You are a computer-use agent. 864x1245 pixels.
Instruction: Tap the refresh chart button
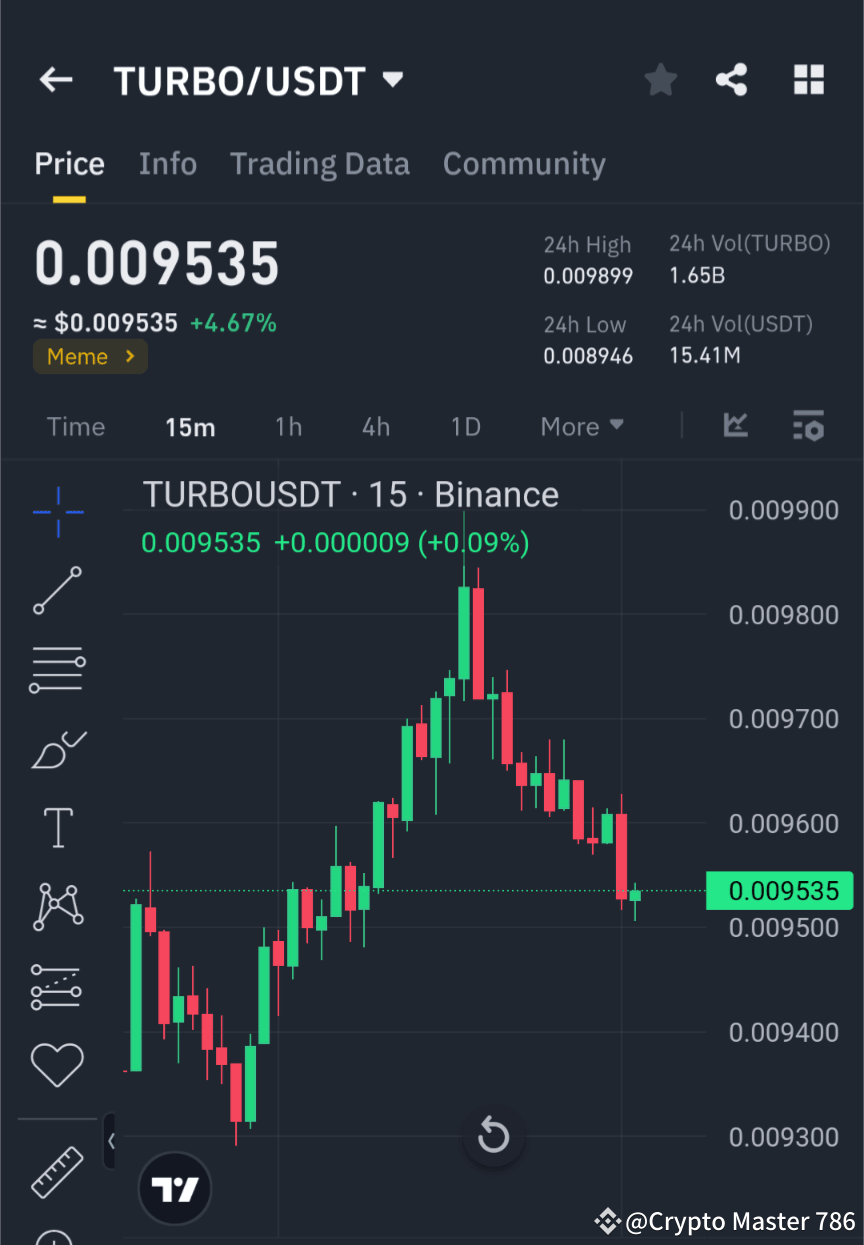click(x=493, y=1135)
